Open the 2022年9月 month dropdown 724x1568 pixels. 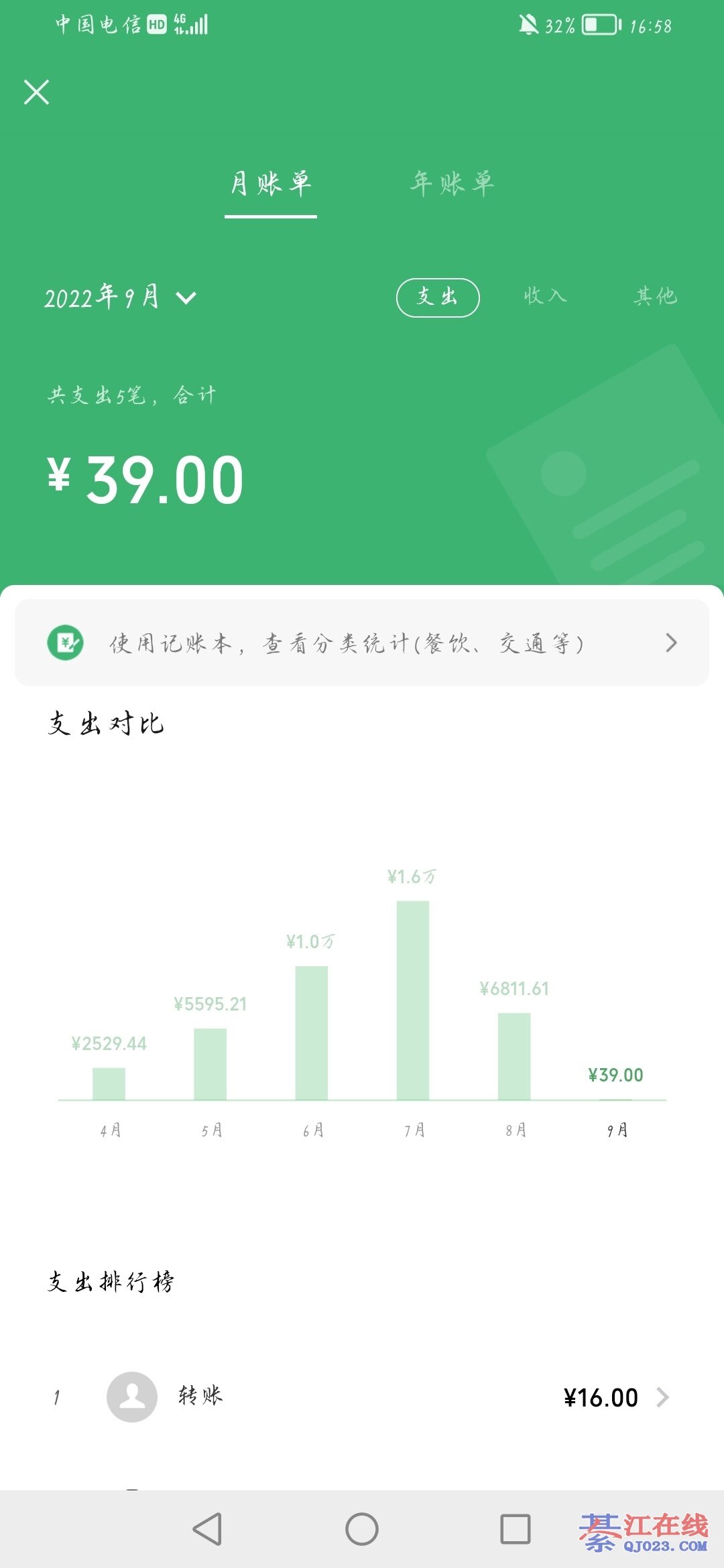pos(121,298)
